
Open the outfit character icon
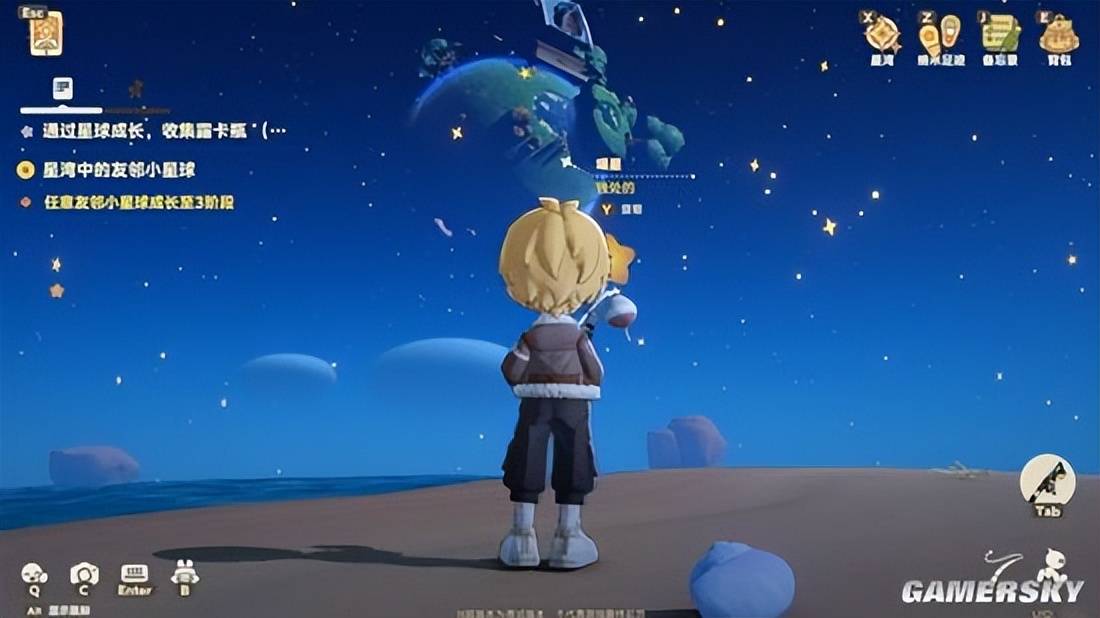point(184,573)
